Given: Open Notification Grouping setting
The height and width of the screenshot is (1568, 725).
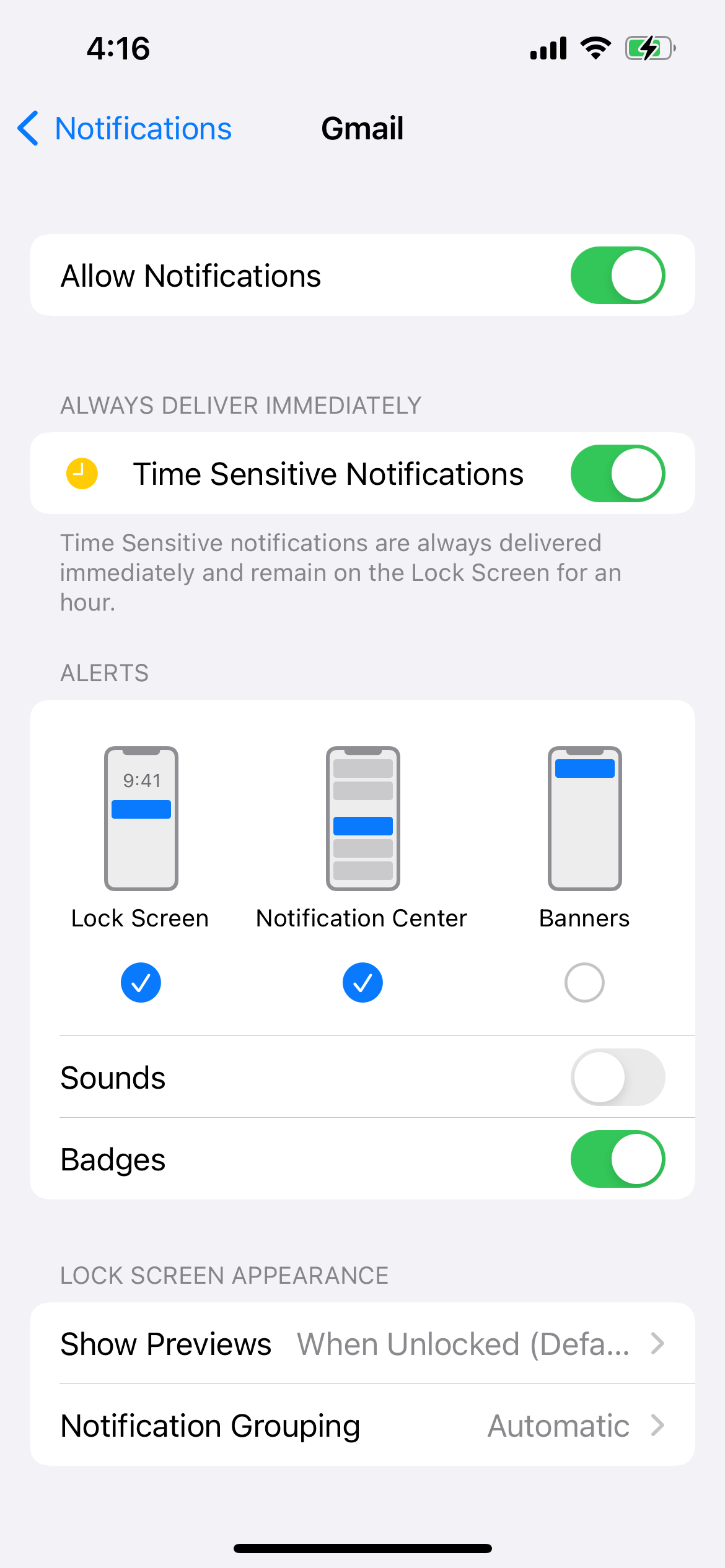Looking at the screenshot, I should pyautogui.click(x=362, y=1426).
